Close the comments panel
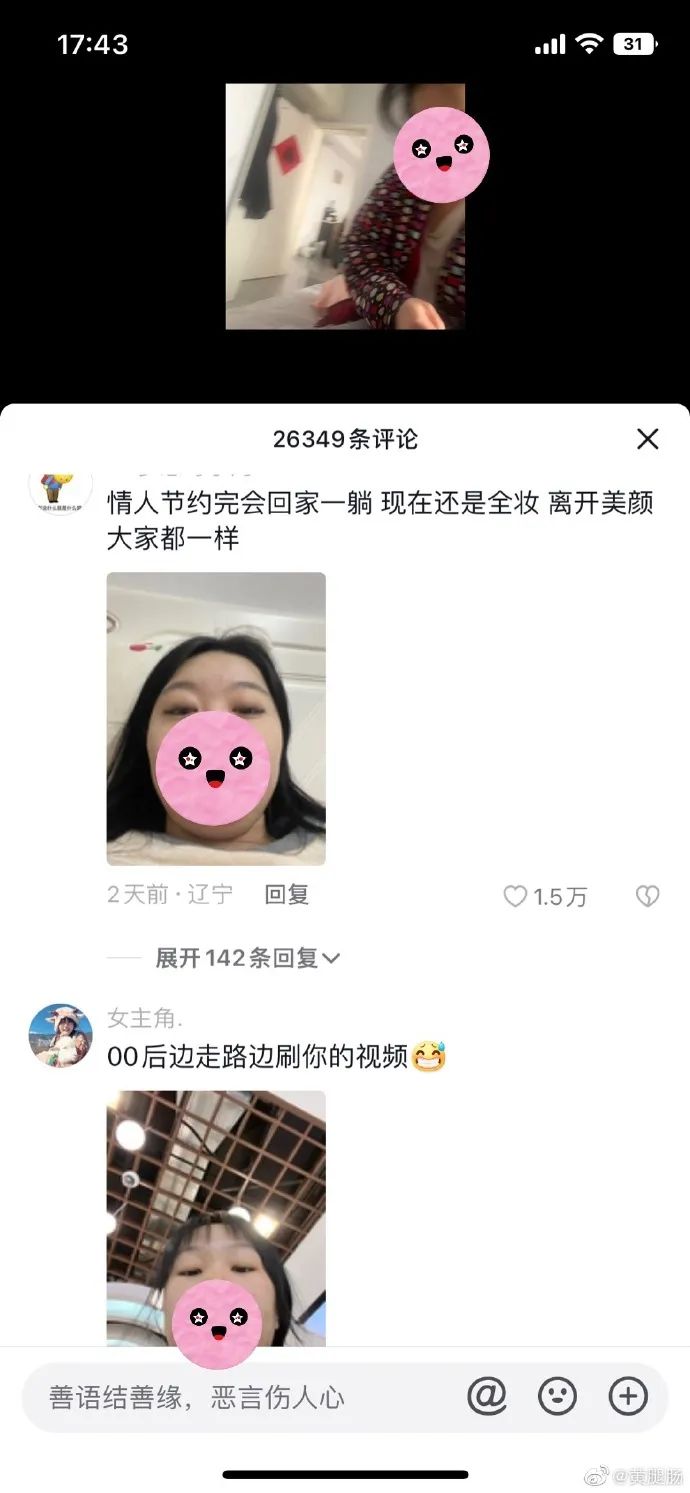Screen dimensions: 690x1493 (648, 439)
